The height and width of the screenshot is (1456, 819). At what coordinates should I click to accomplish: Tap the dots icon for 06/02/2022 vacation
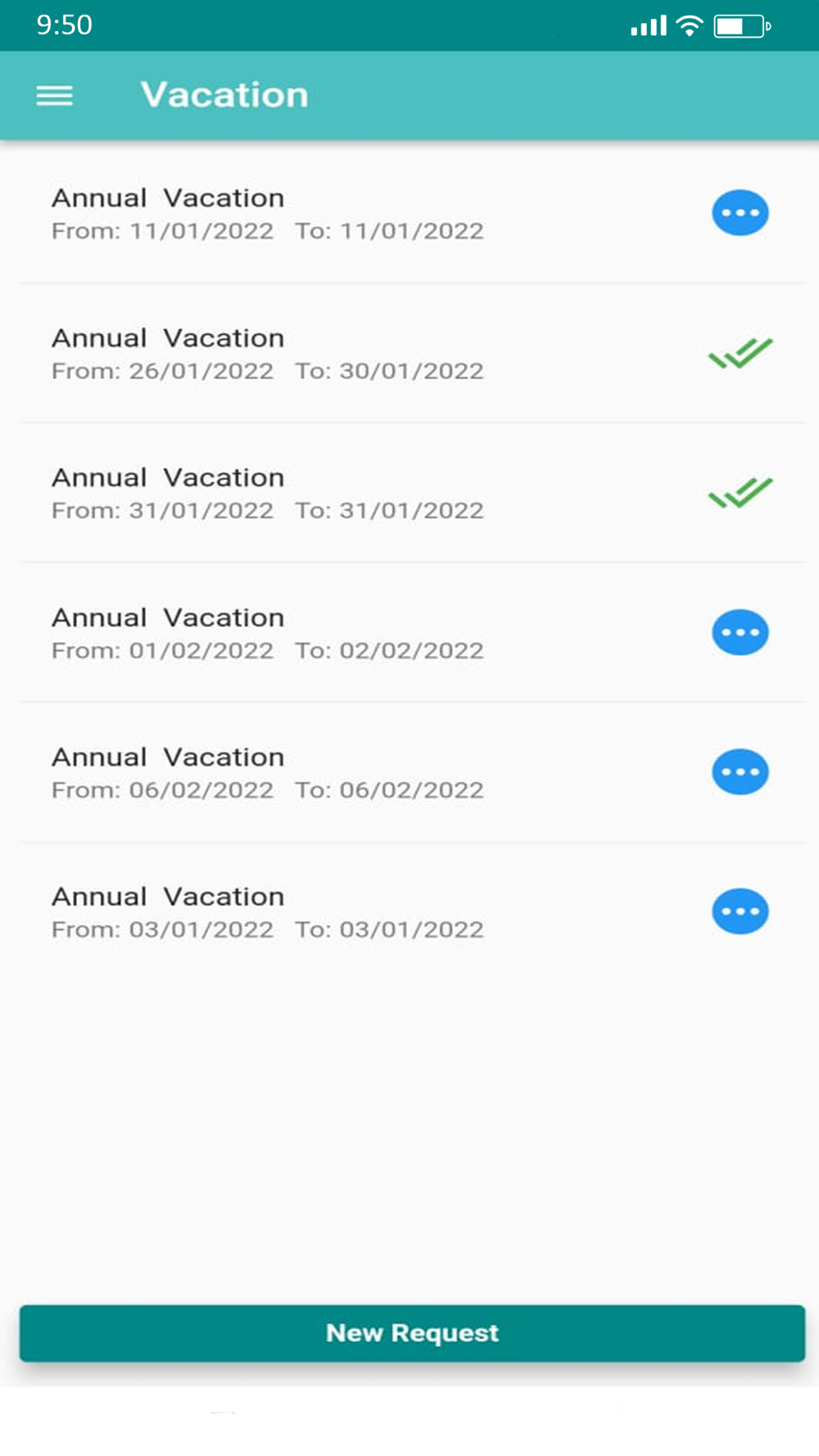point(740,772)
